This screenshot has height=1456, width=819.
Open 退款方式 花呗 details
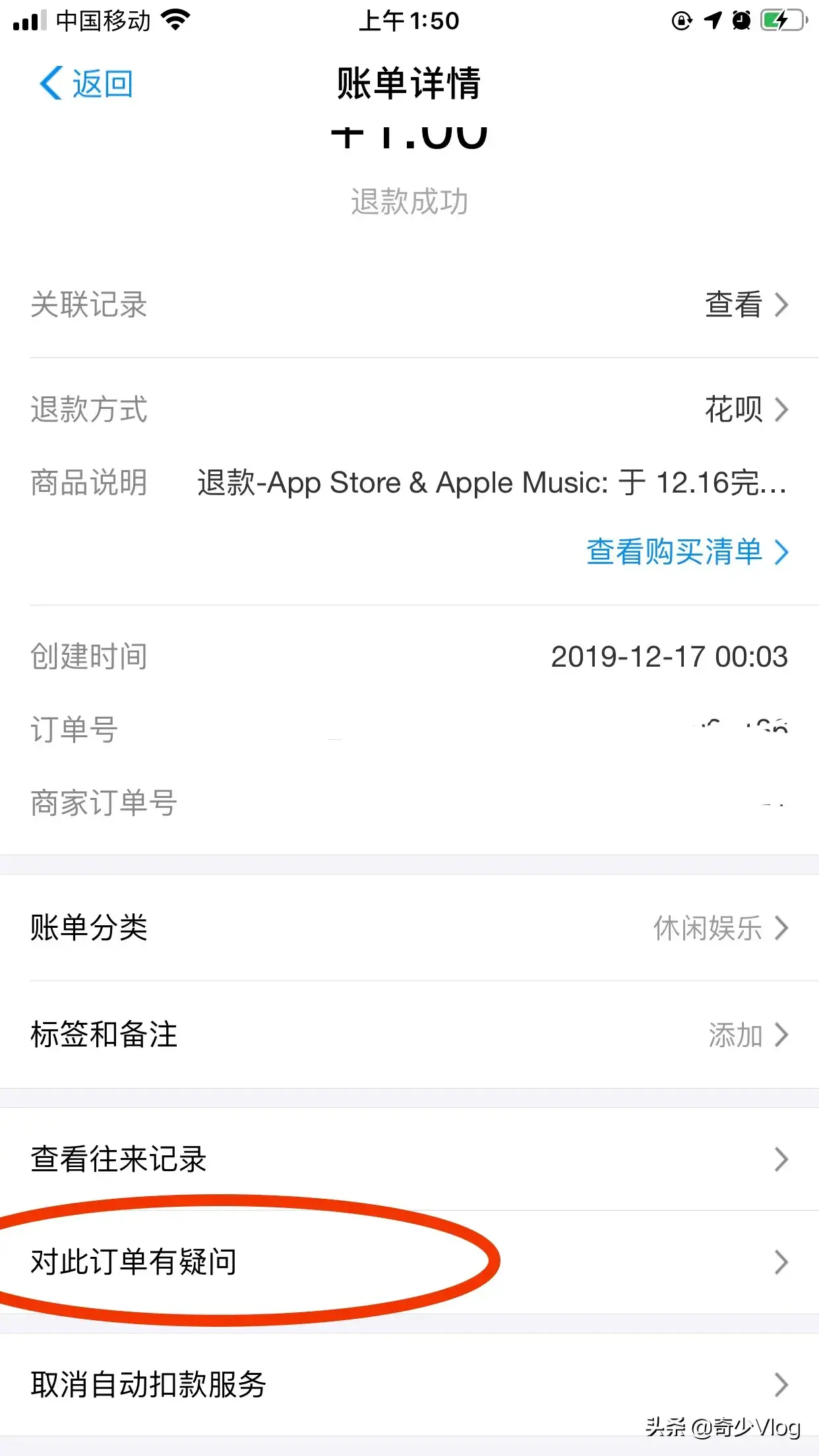click(x=745, y=409)
